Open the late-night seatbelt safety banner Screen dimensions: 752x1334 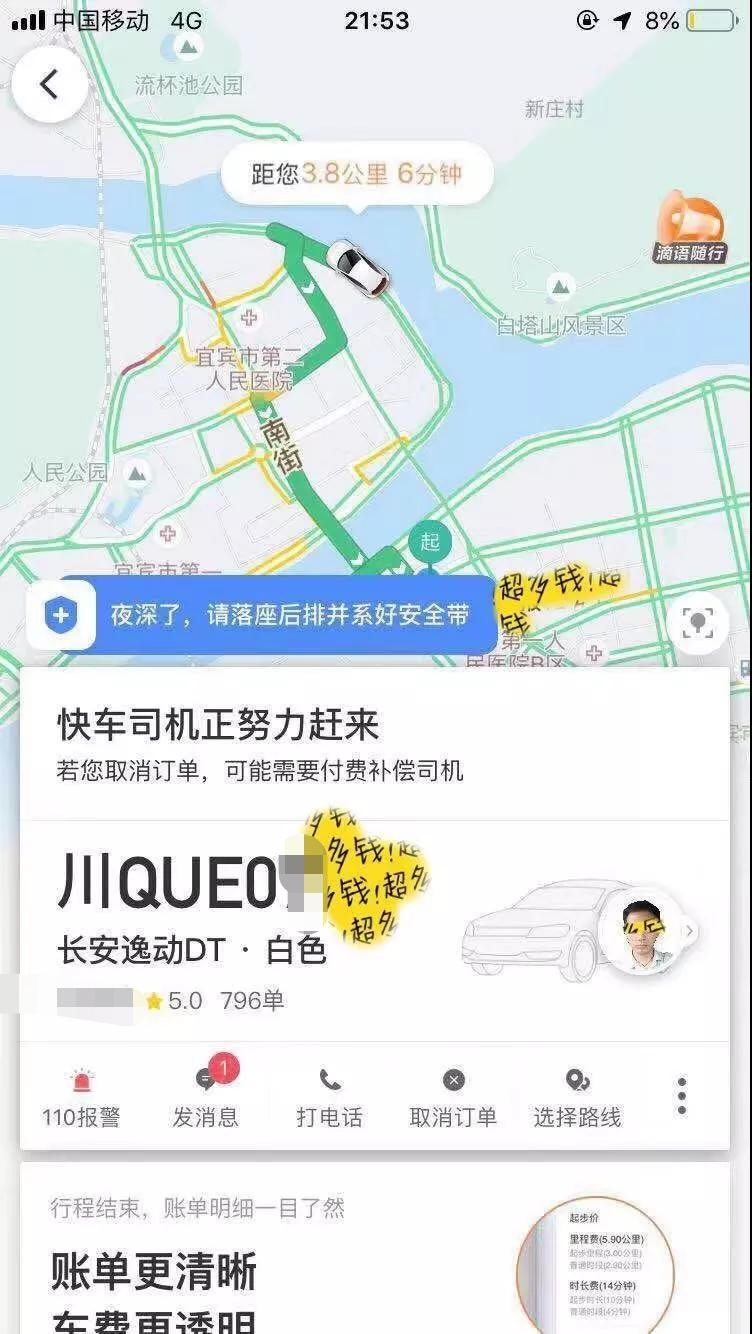(270, 615)
